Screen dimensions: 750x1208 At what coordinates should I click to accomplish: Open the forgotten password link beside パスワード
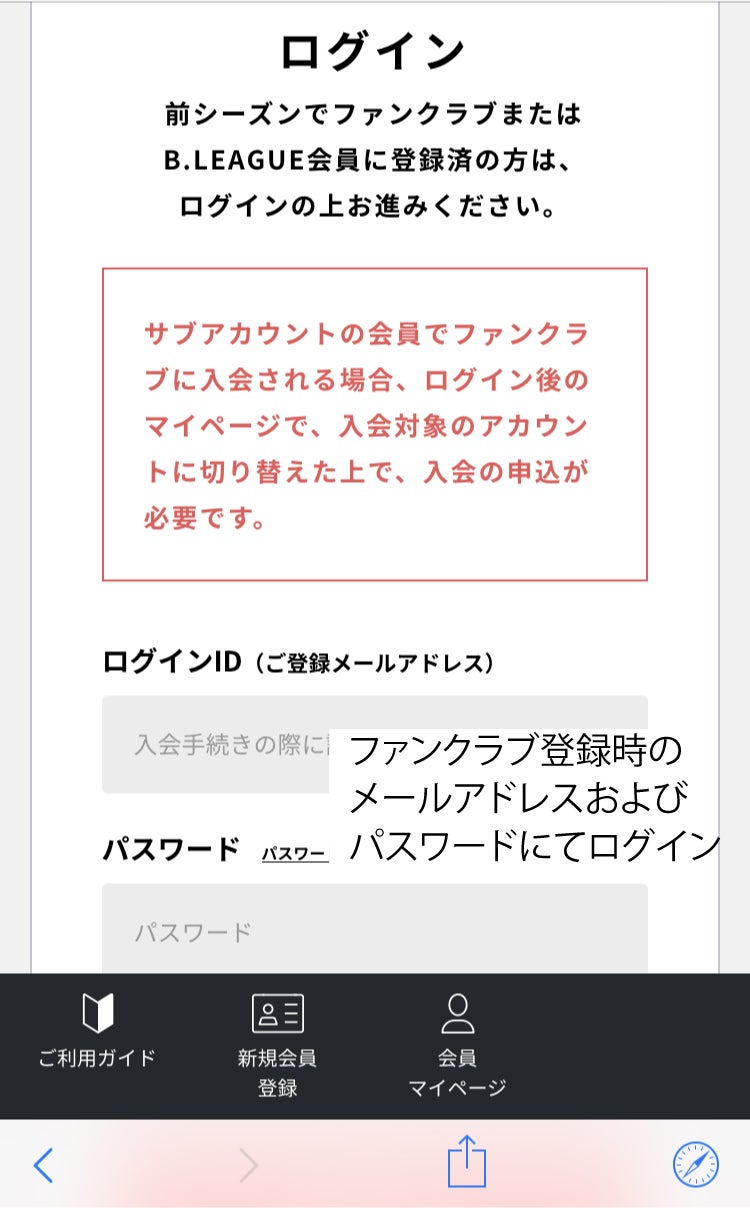point(295,854)
